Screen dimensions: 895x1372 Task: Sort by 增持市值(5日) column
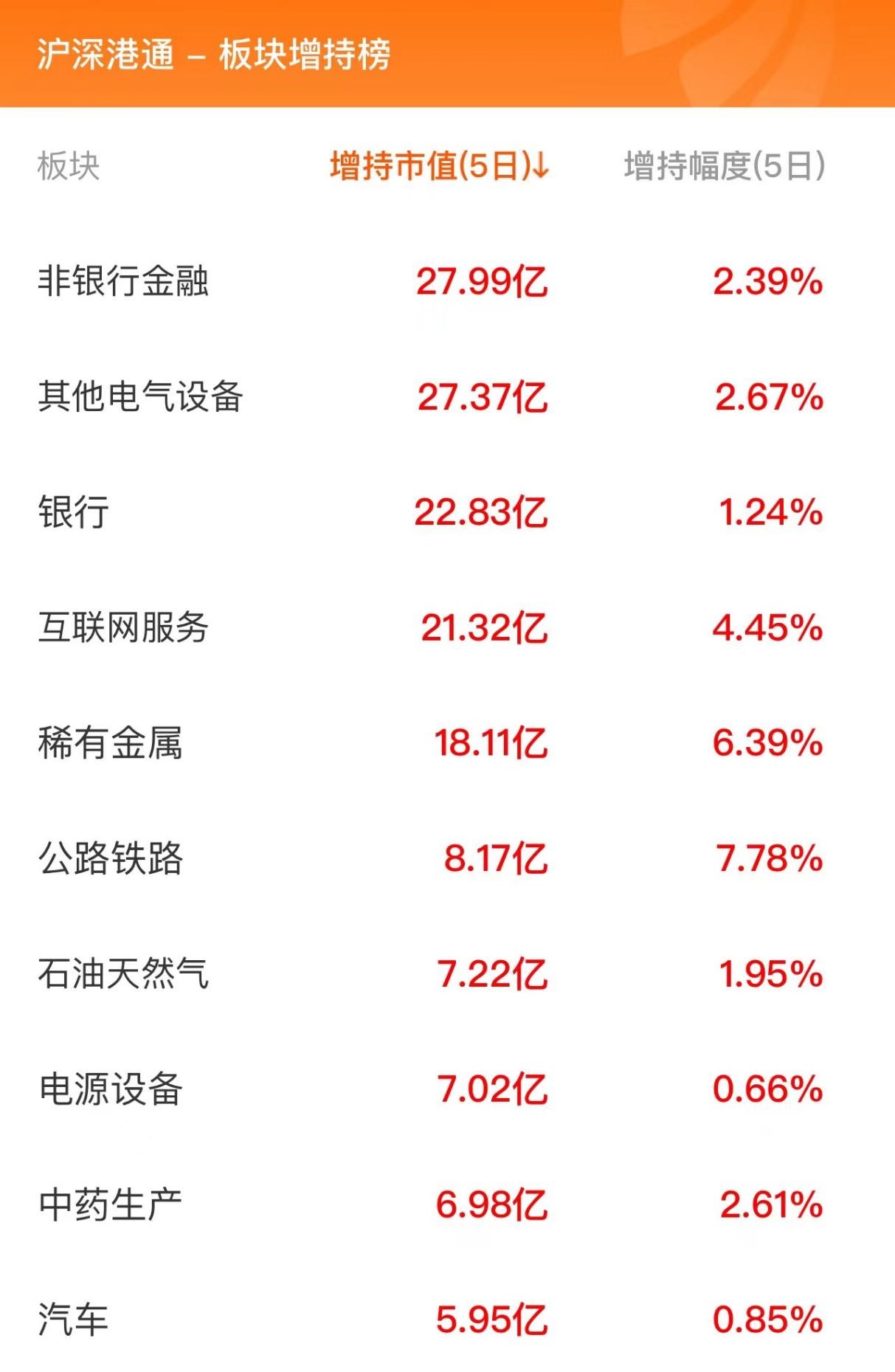pos(439,166)
